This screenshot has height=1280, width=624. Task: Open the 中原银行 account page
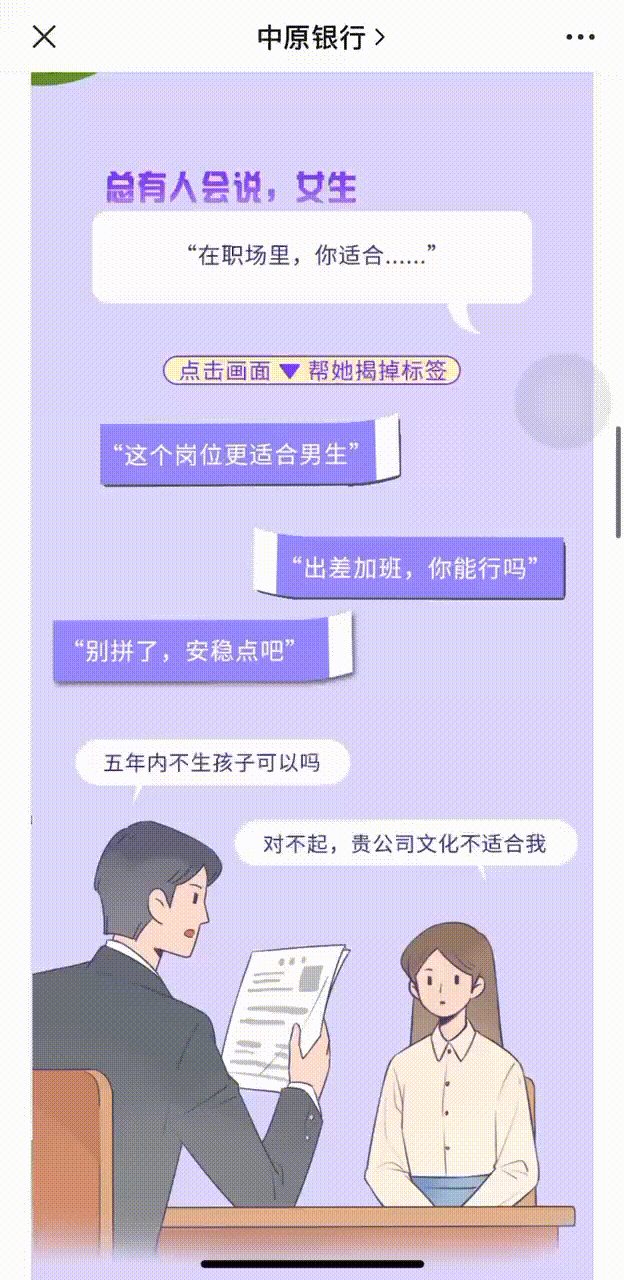click(320, 38)
